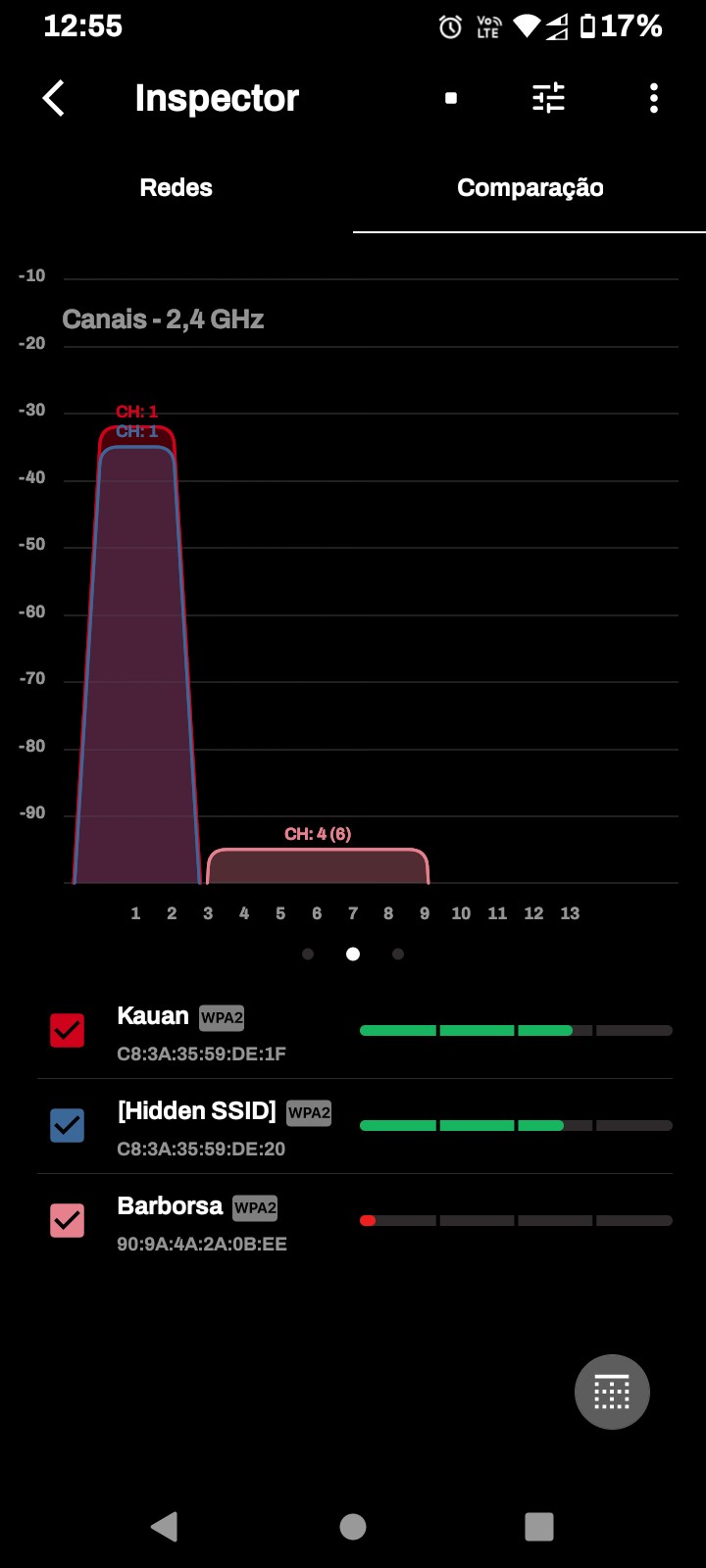Uncheck the Kauan network checkbox
The width and height of the screenshot is (706, 1568).
click(x=68, y=1030)
